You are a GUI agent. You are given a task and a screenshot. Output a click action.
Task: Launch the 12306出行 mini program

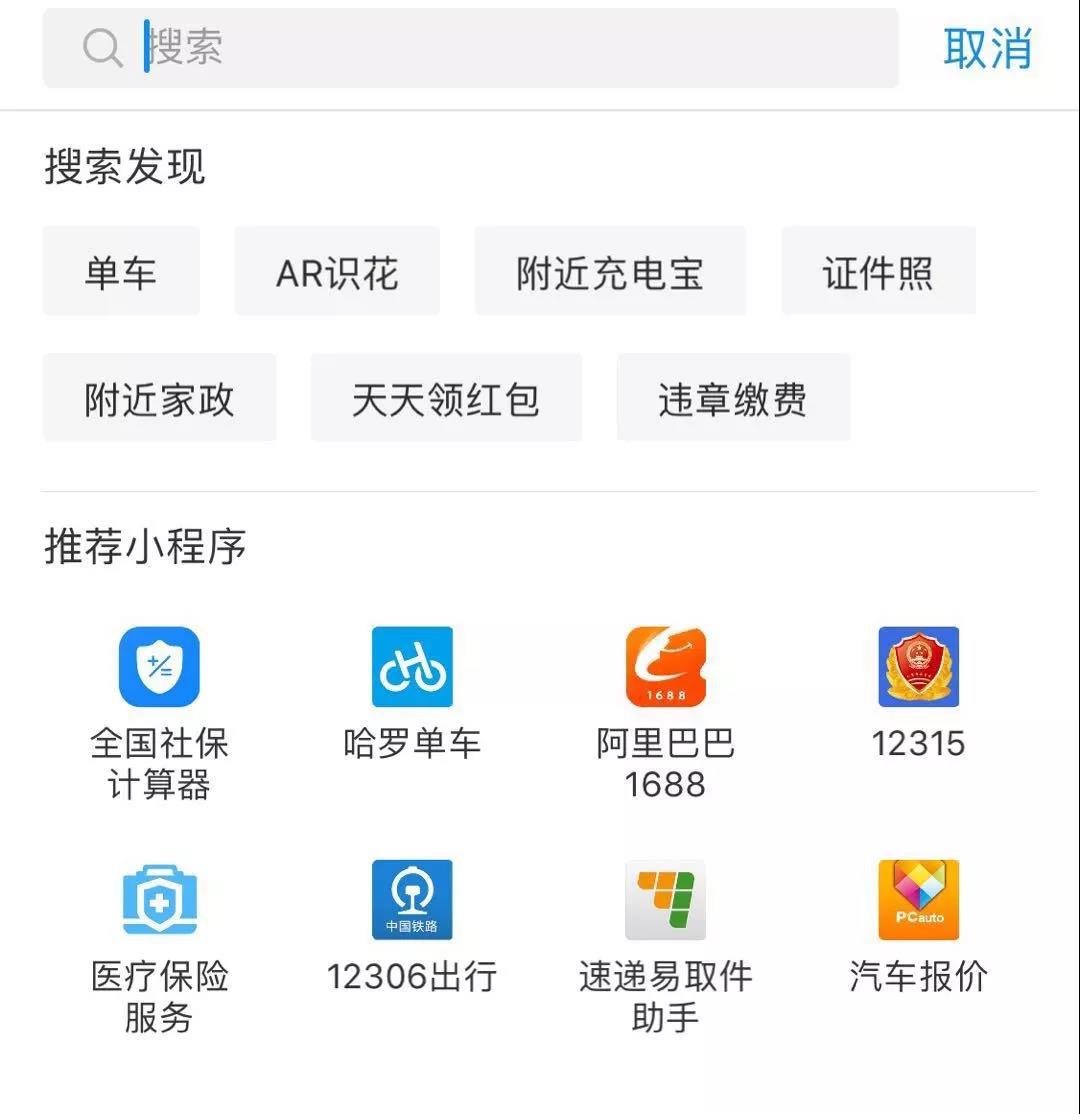pyautogui.click(x=412, y=900)
